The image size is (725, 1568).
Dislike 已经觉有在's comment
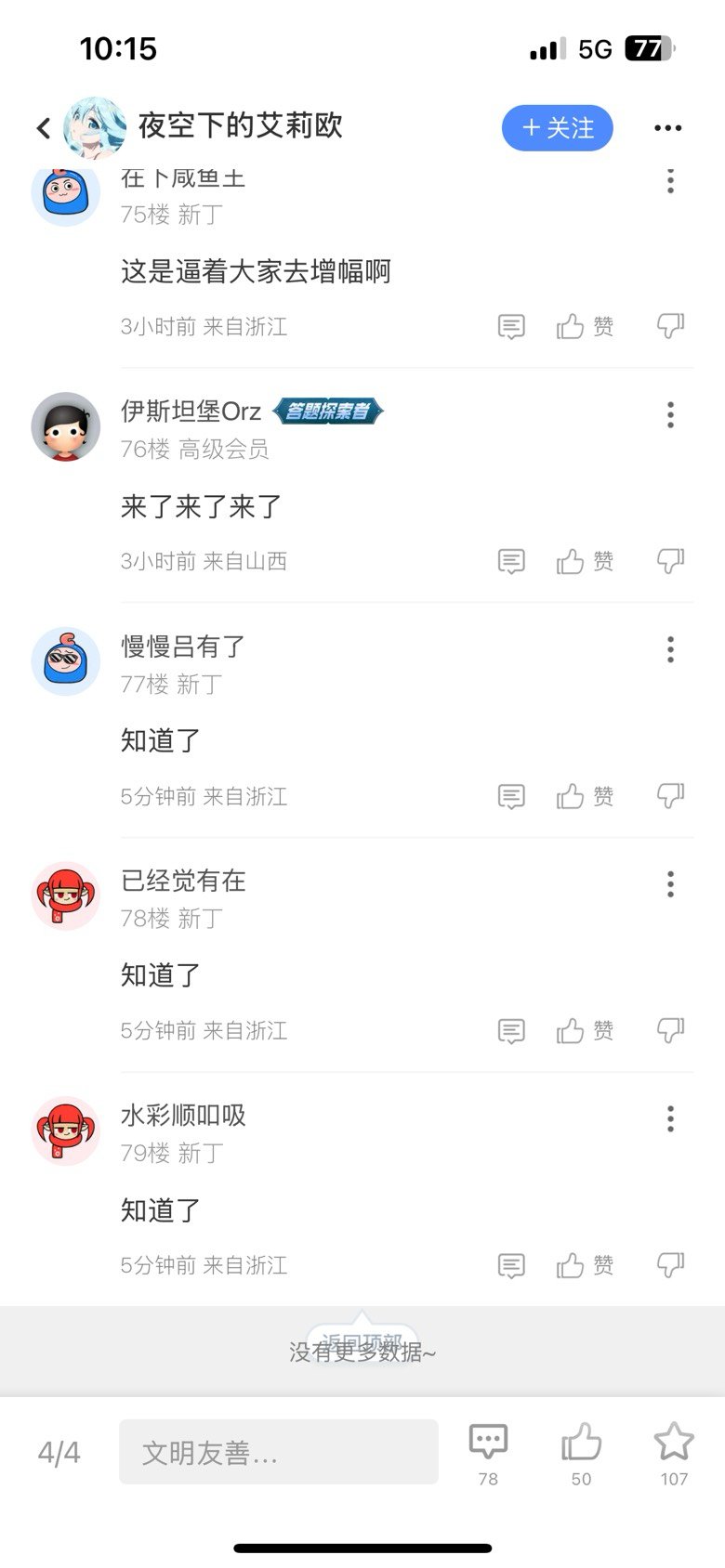tap(670, 1029)
